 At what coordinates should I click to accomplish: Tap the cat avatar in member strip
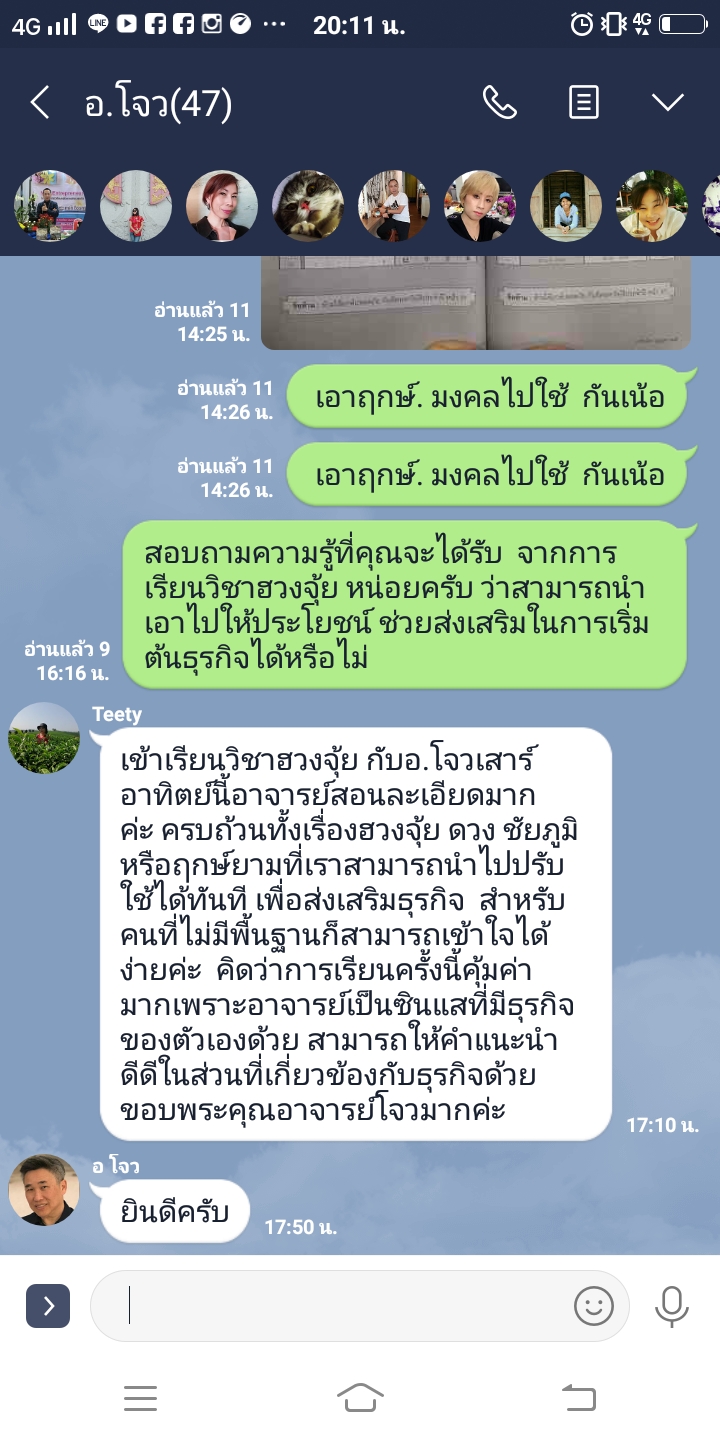coord(308,206)
